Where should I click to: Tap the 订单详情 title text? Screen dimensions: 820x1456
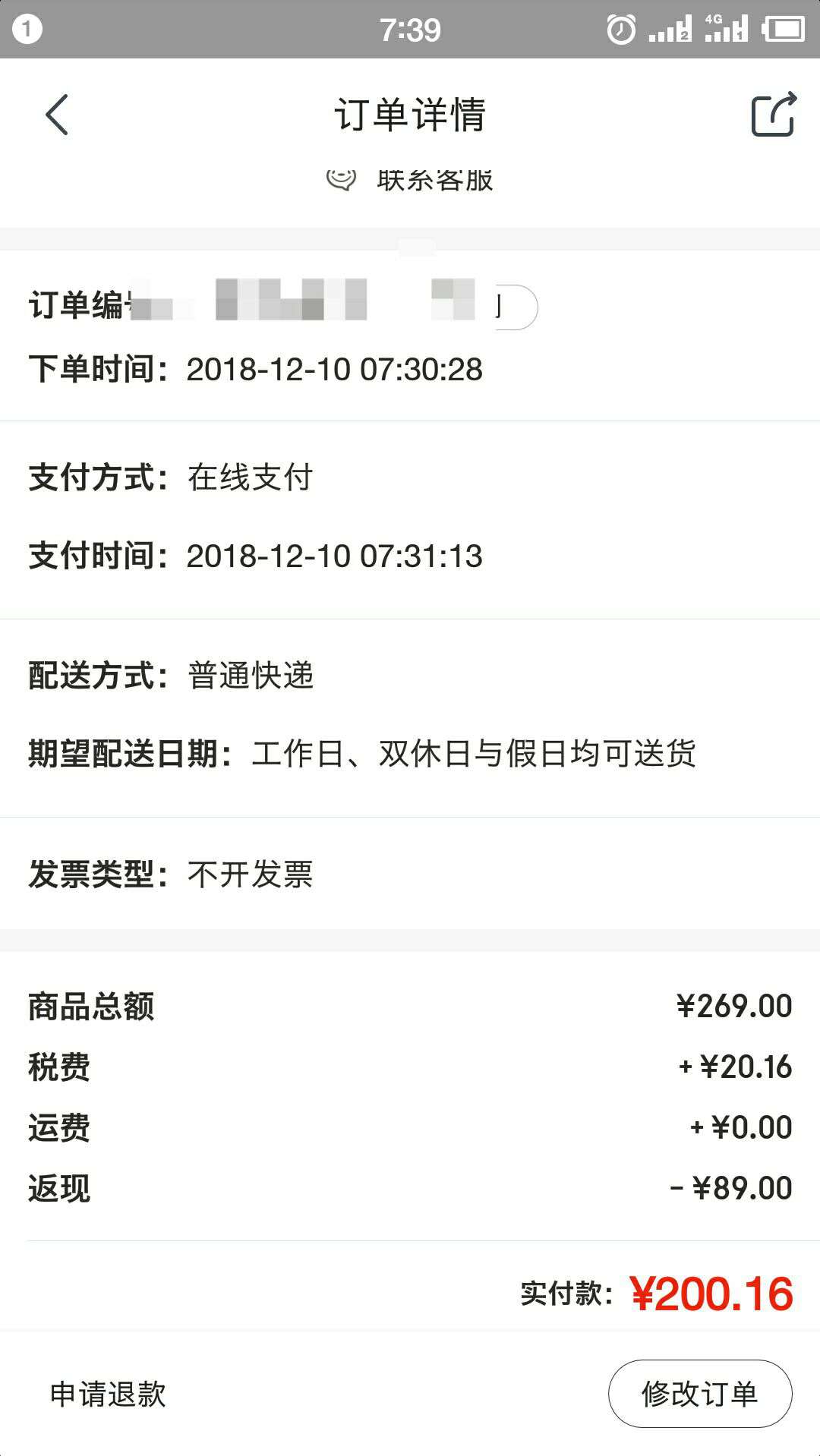(x=410, y=114)
